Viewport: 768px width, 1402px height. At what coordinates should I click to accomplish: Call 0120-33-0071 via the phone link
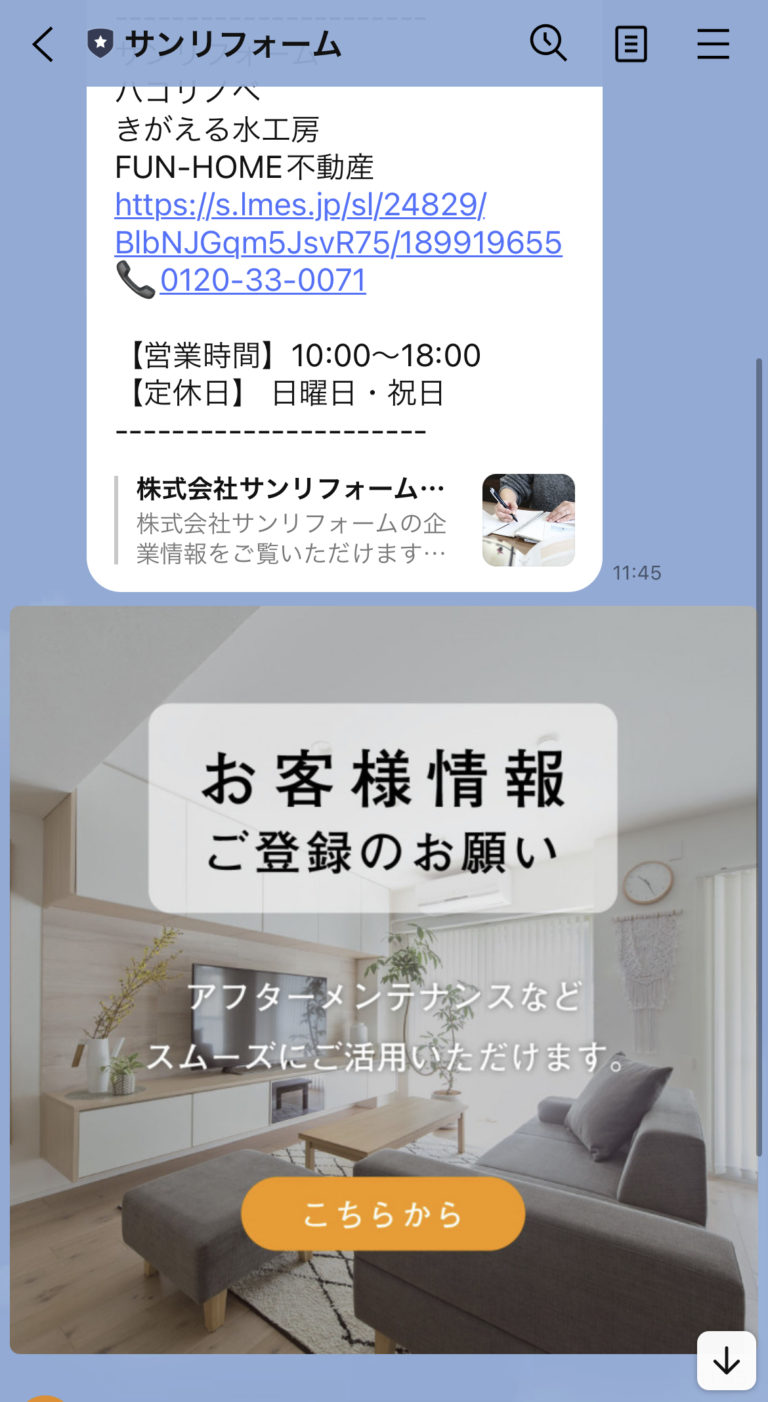click(263, 280)
